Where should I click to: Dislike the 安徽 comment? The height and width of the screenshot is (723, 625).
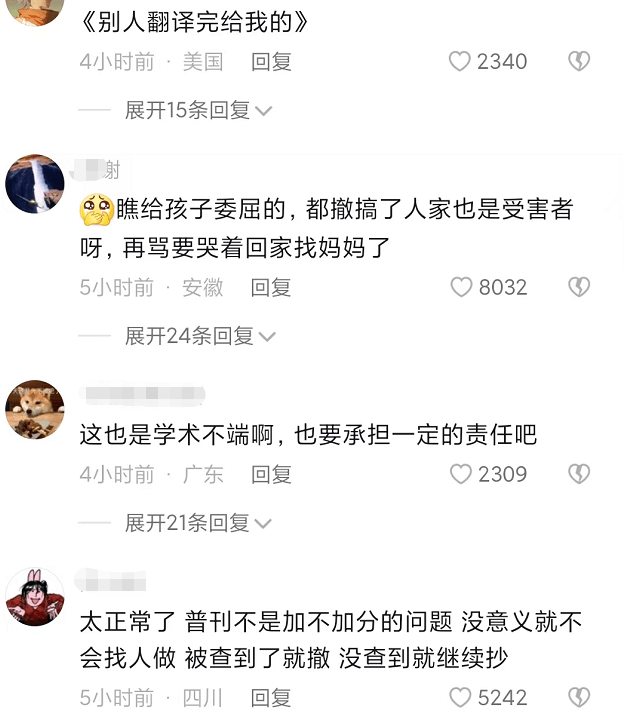[x=579, y=288]
